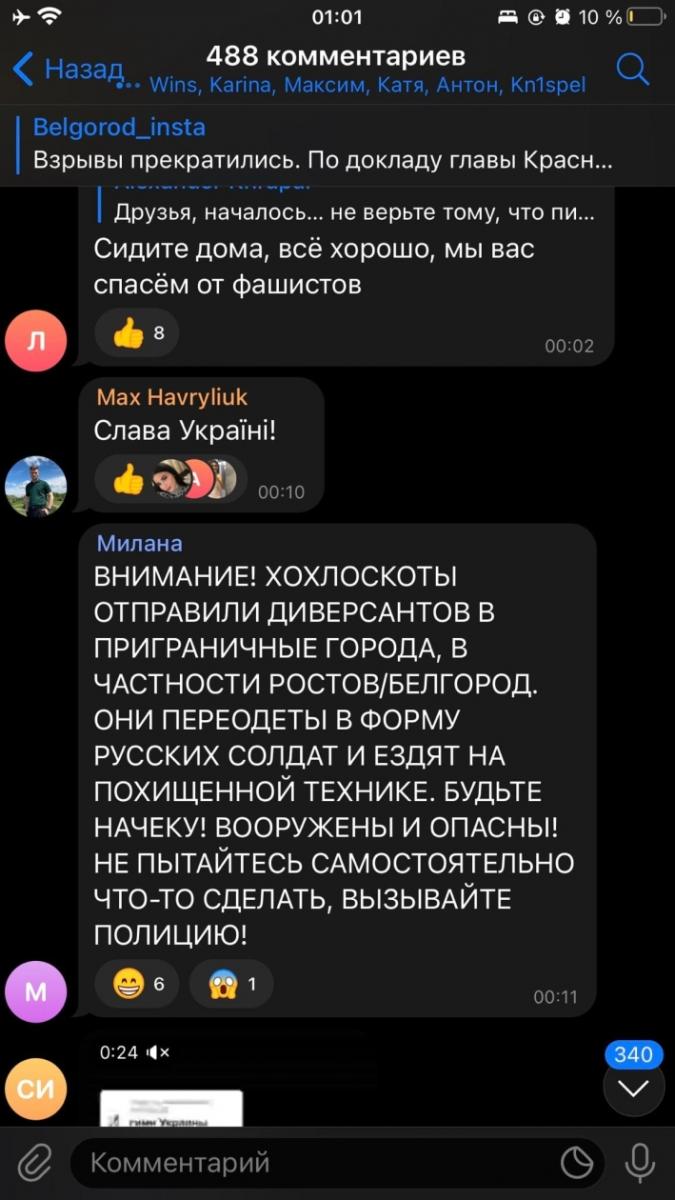
Task: Jump to latest messages with down arrow
Action: coord(634,1087)
